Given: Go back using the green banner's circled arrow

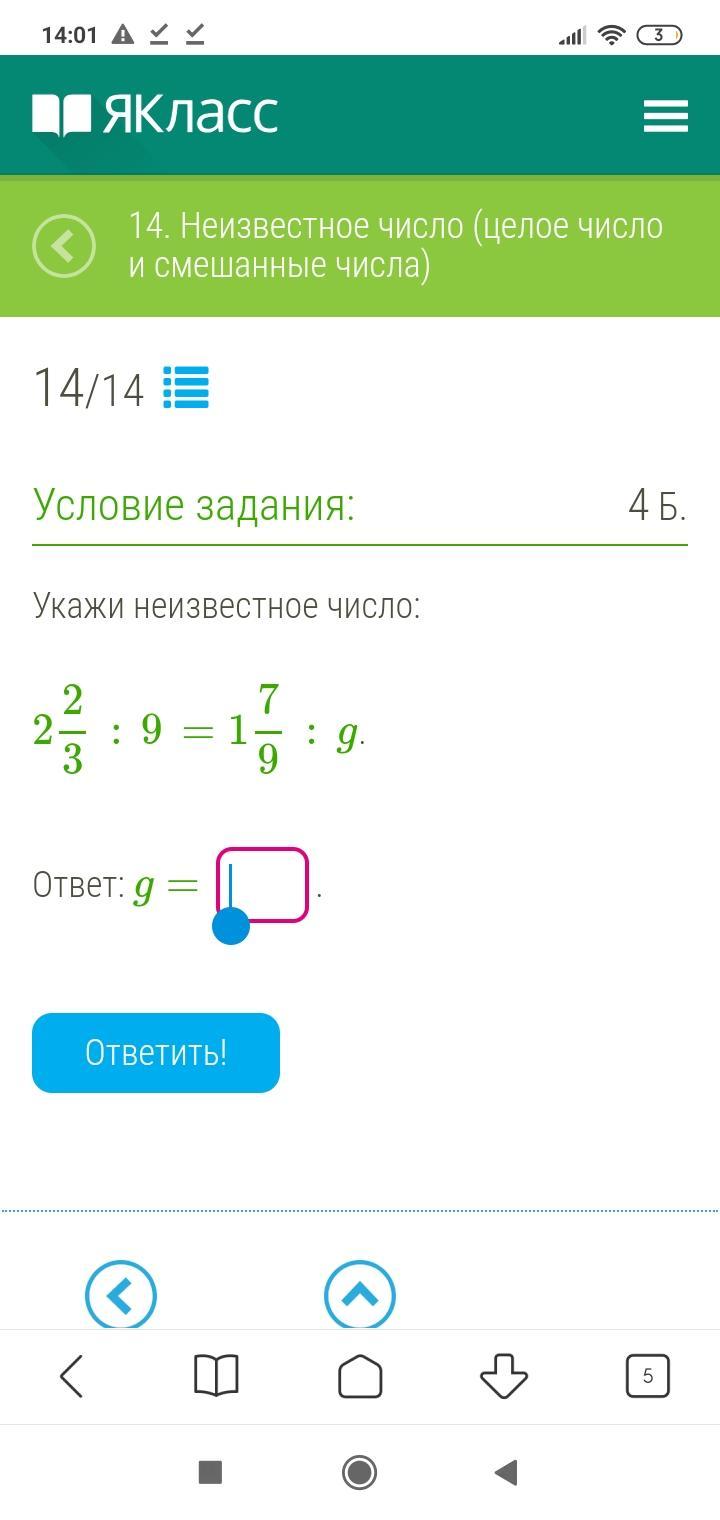Looking at the screenshot, I should [x=64, y=246].
